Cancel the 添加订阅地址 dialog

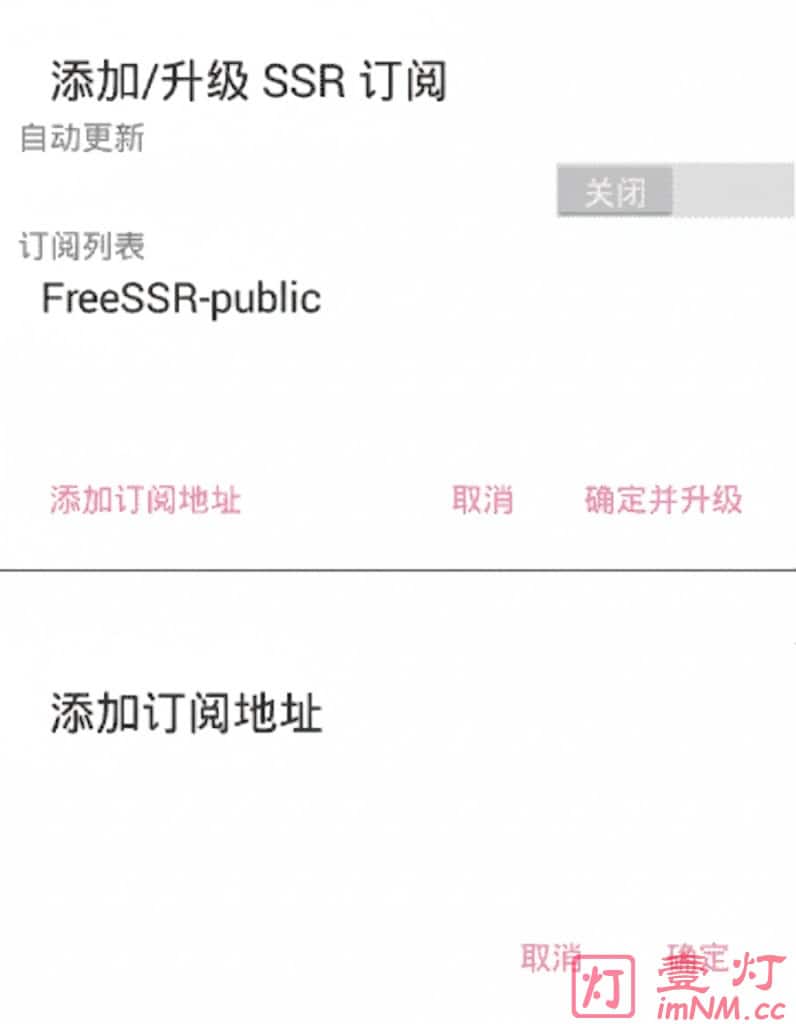550,957
